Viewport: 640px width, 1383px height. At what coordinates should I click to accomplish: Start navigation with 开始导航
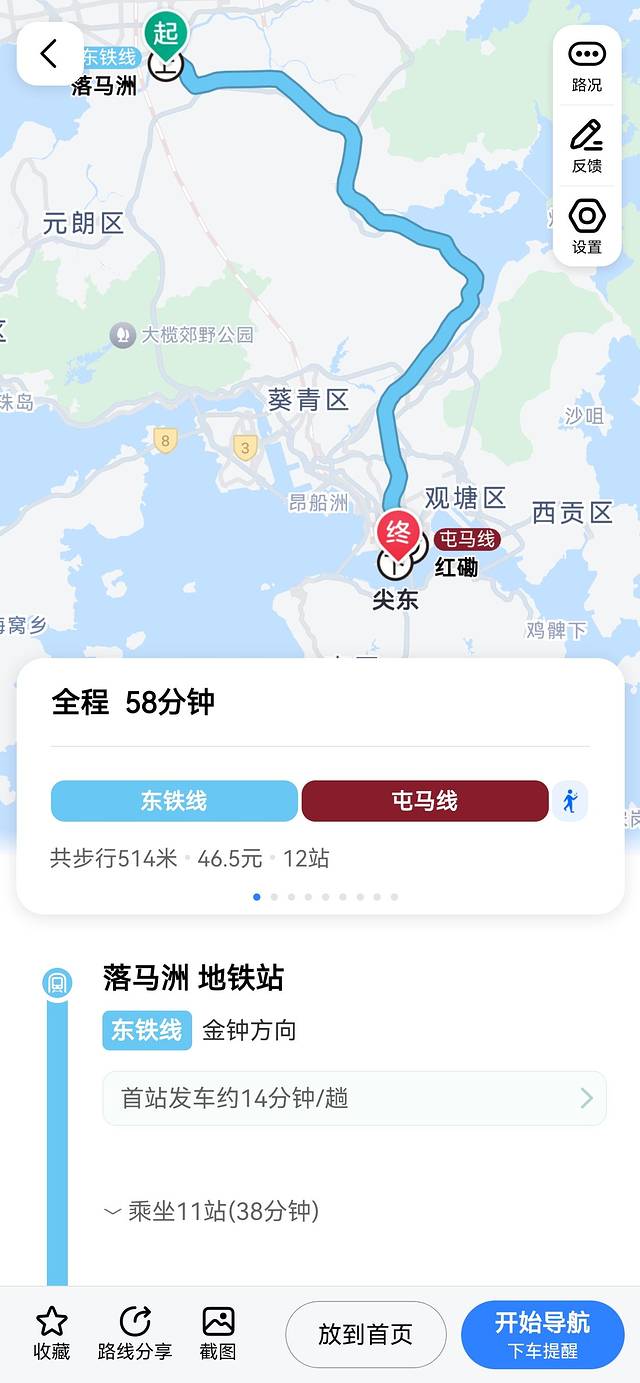(x=542, y=1334)
